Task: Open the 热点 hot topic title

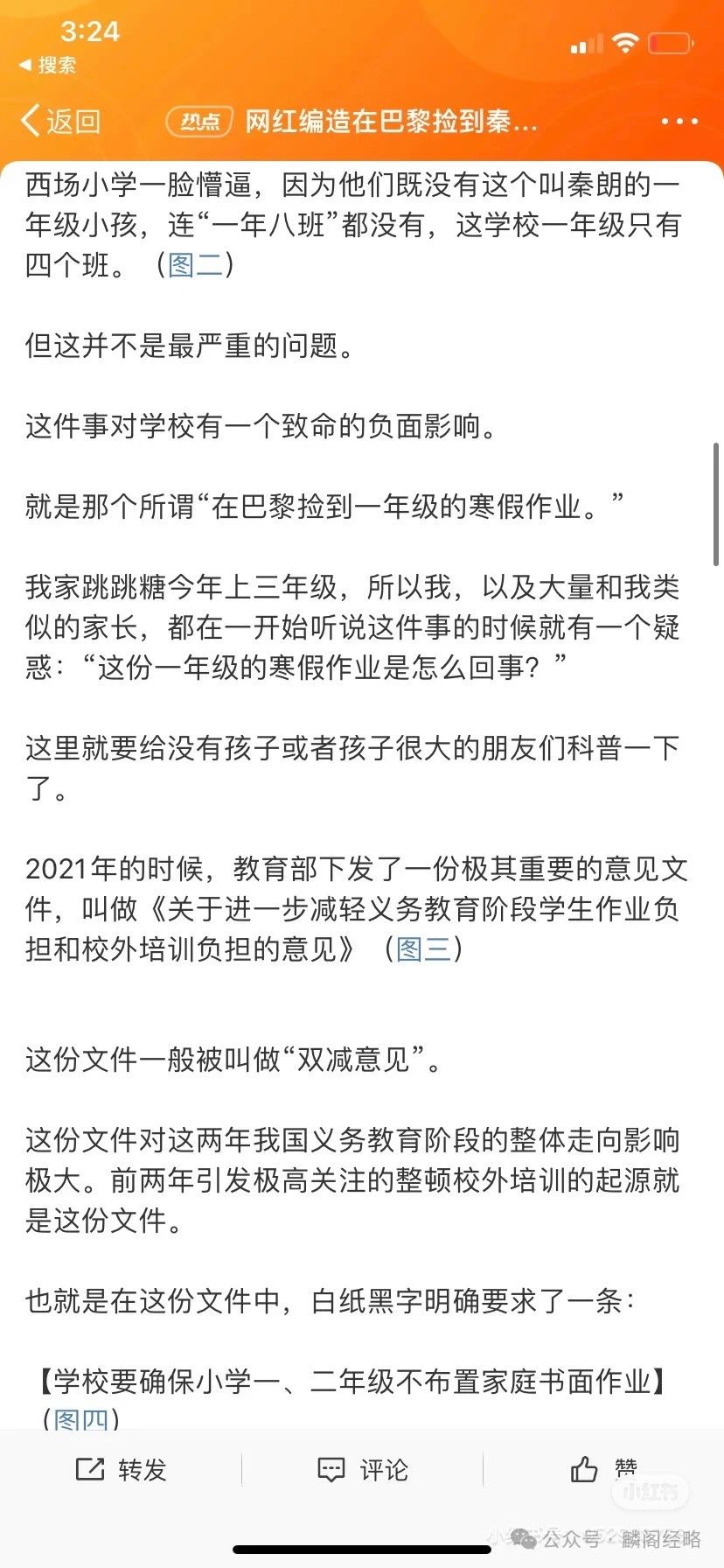Action: click(352, 122)
